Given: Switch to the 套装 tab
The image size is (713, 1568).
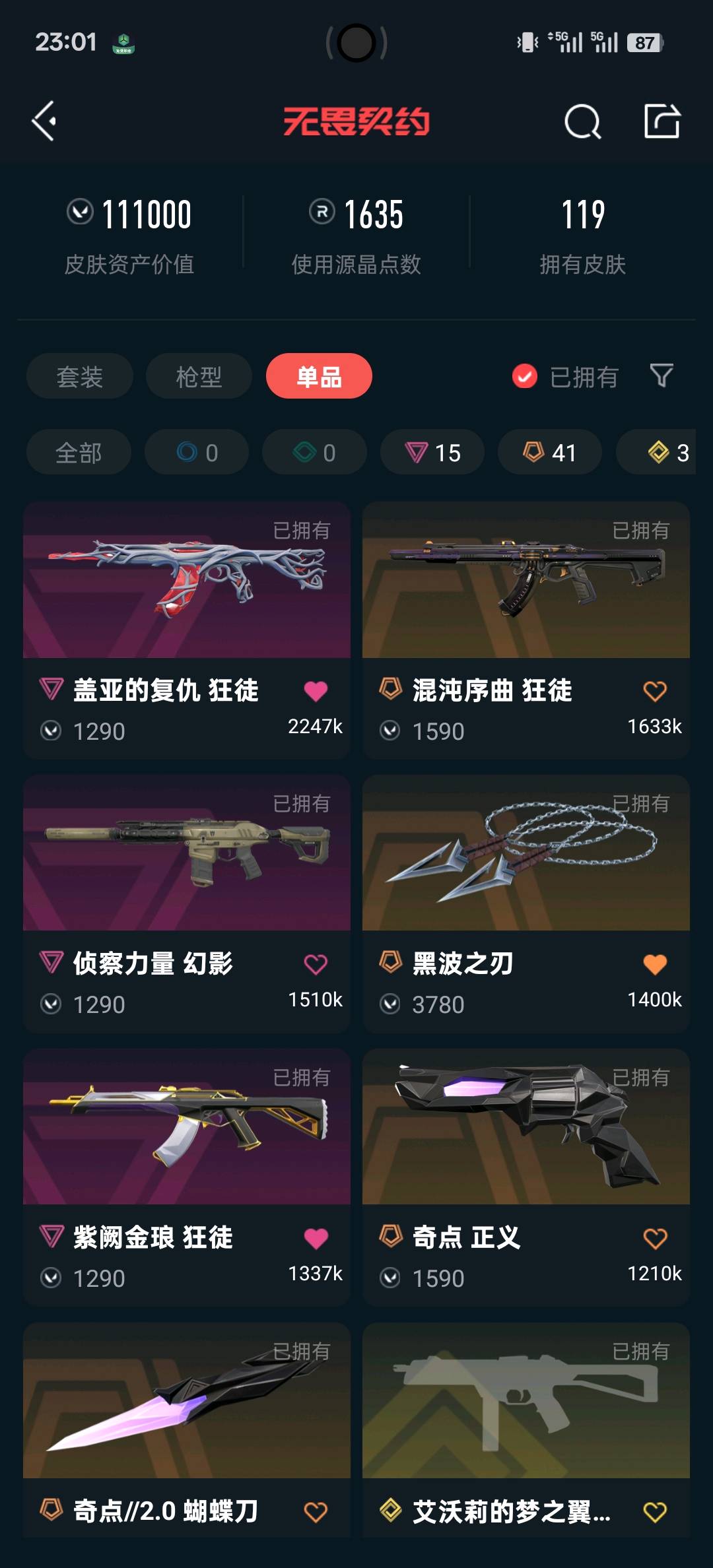Looking at the screenshot, I should tap(79, 377).
